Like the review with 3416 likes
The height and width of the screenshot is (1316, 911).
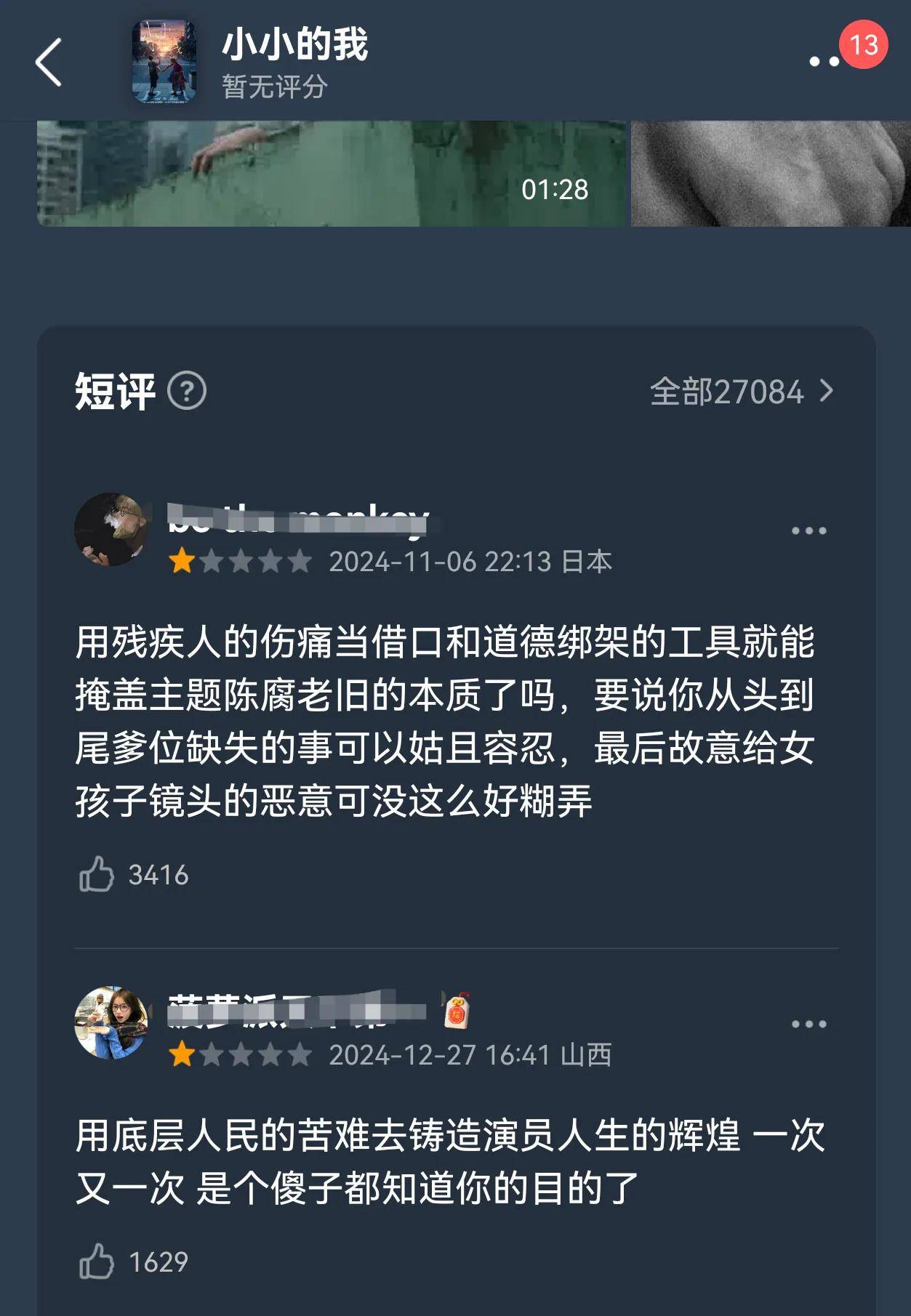point(97,874)
